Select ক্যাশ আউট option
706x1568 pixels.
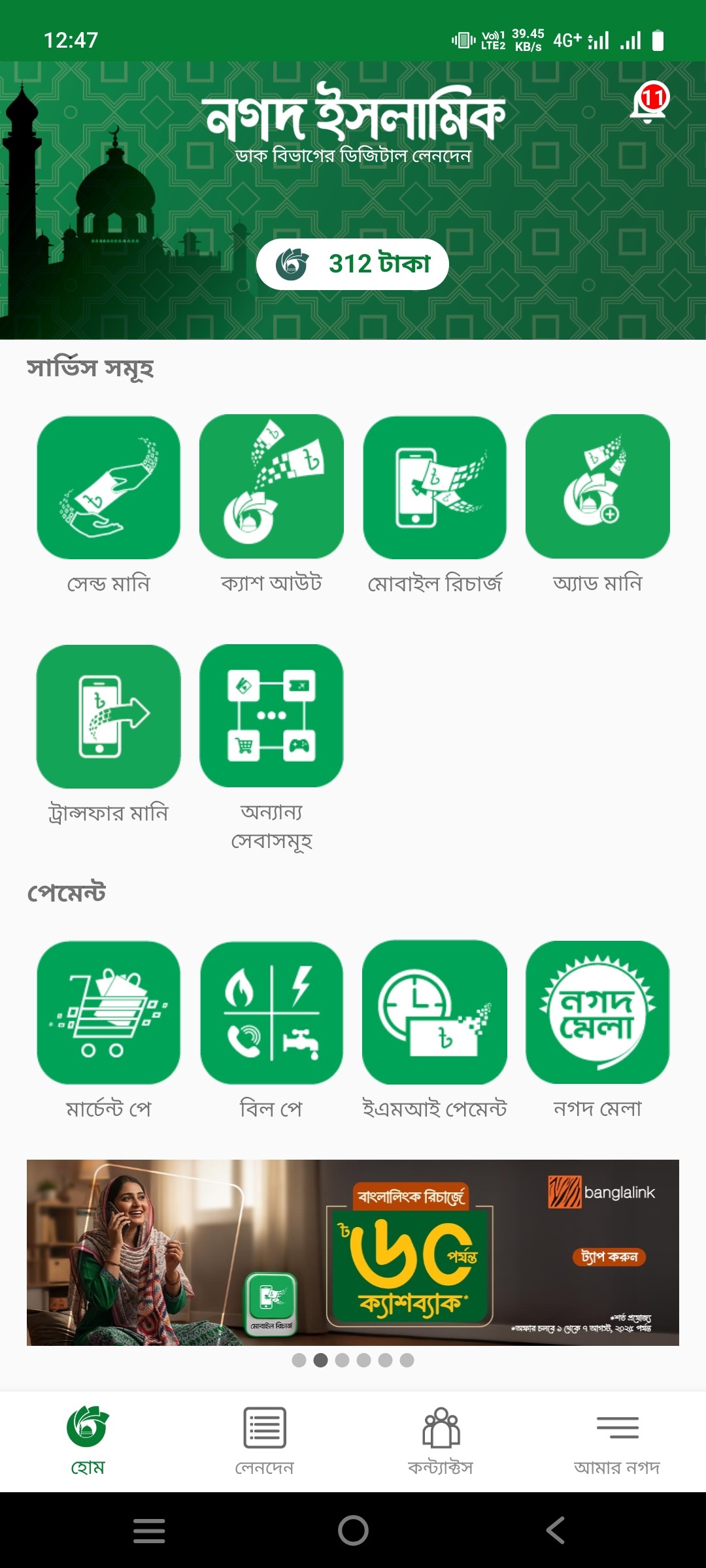pyautogui.click(x=271, y=487)
